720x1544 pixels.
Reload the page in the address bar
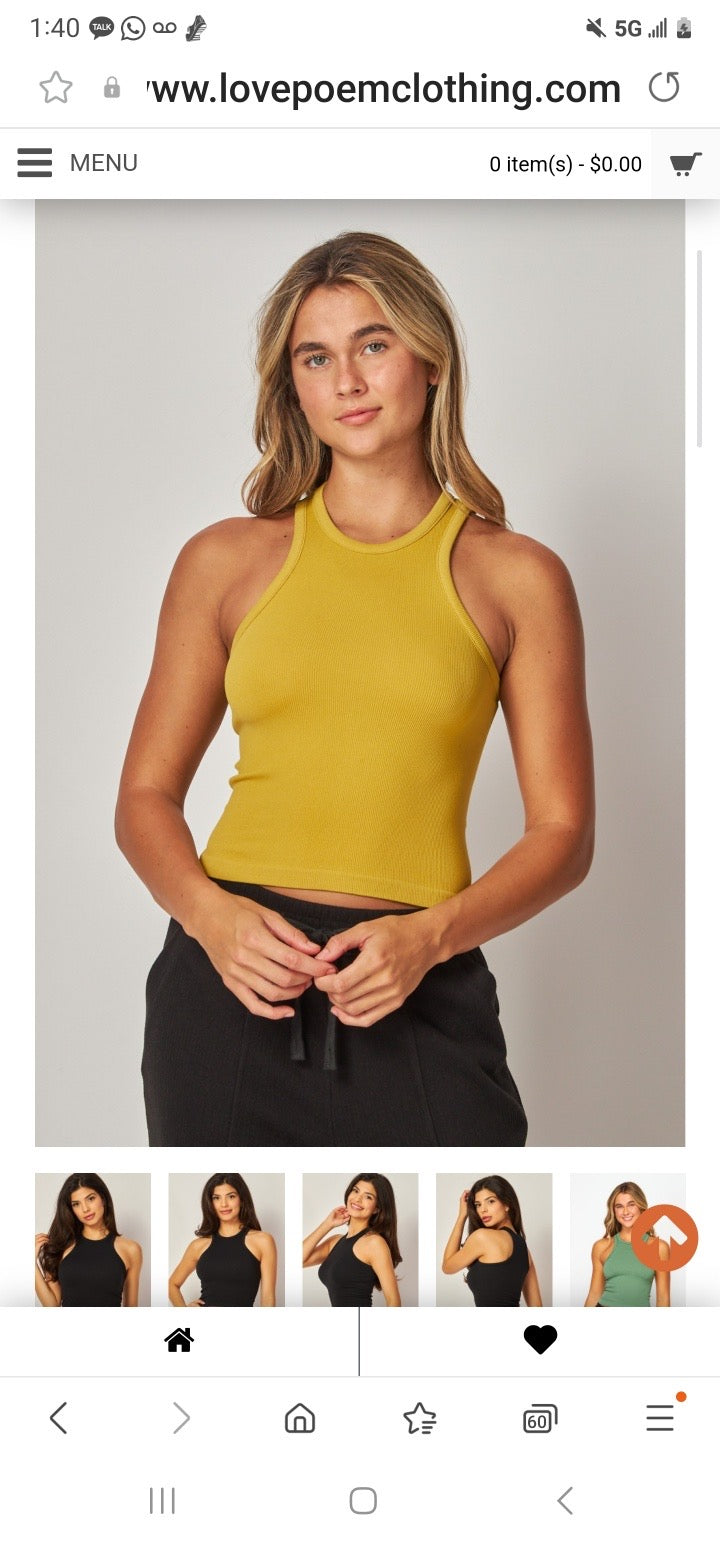pos(664,88)
